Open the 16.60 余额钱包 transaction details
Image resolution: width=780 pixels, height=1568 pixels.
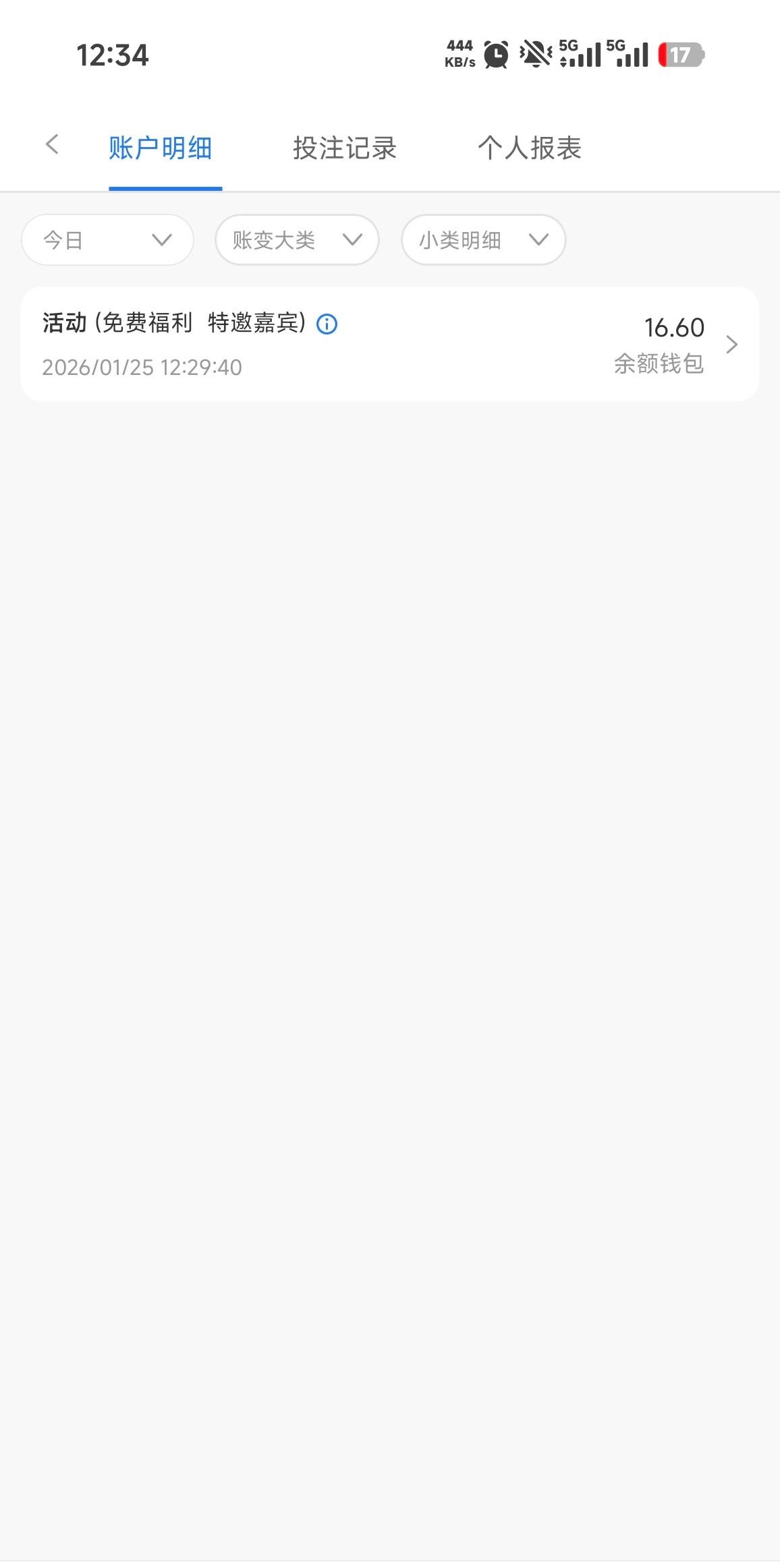click(x=731, y=345)
